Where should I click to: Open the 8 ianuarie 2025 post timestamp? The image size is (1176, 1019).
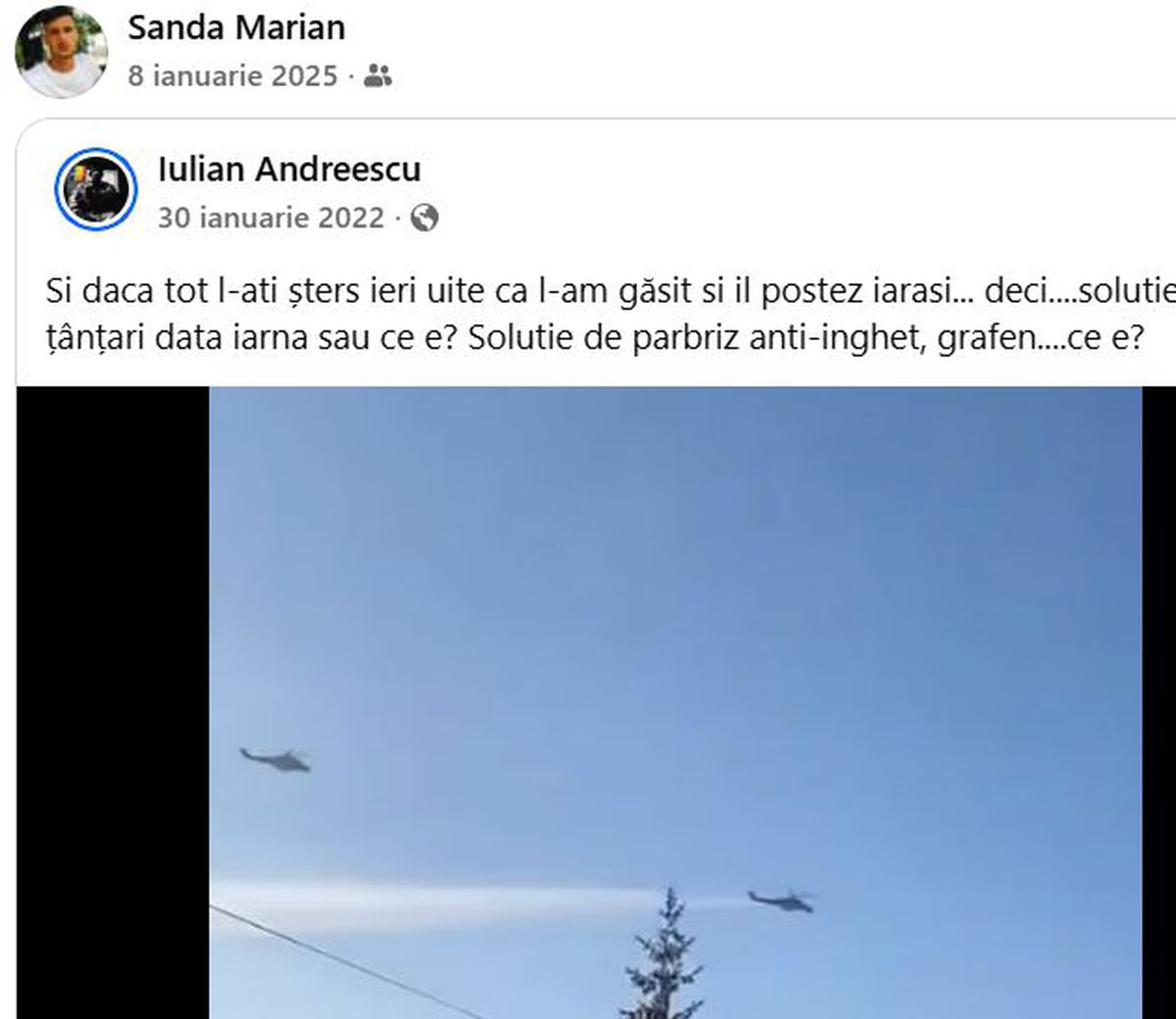(x=232, y=75)
